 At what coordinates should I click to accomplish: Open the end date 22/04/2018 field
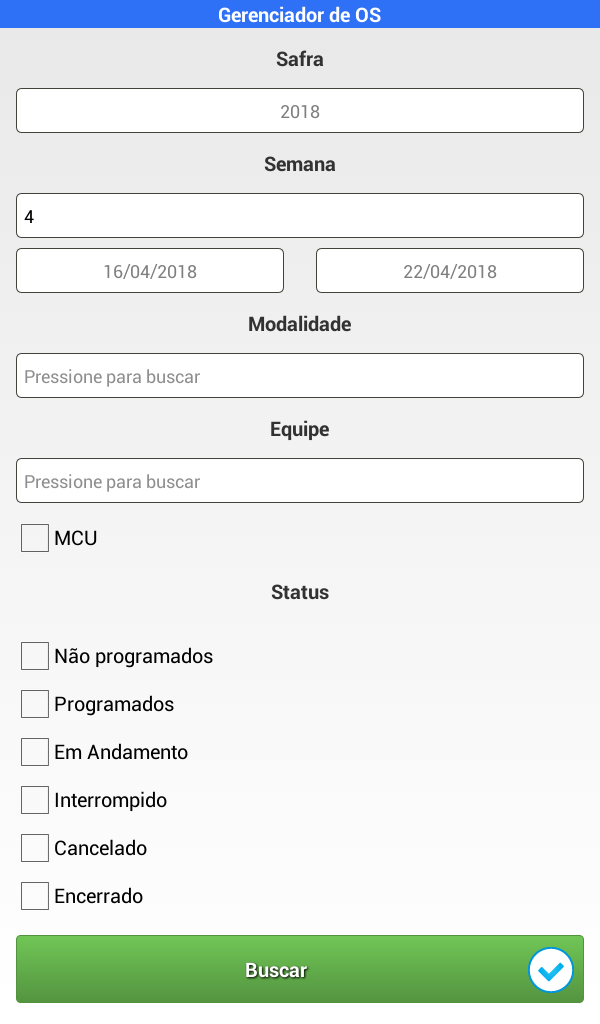450,271
